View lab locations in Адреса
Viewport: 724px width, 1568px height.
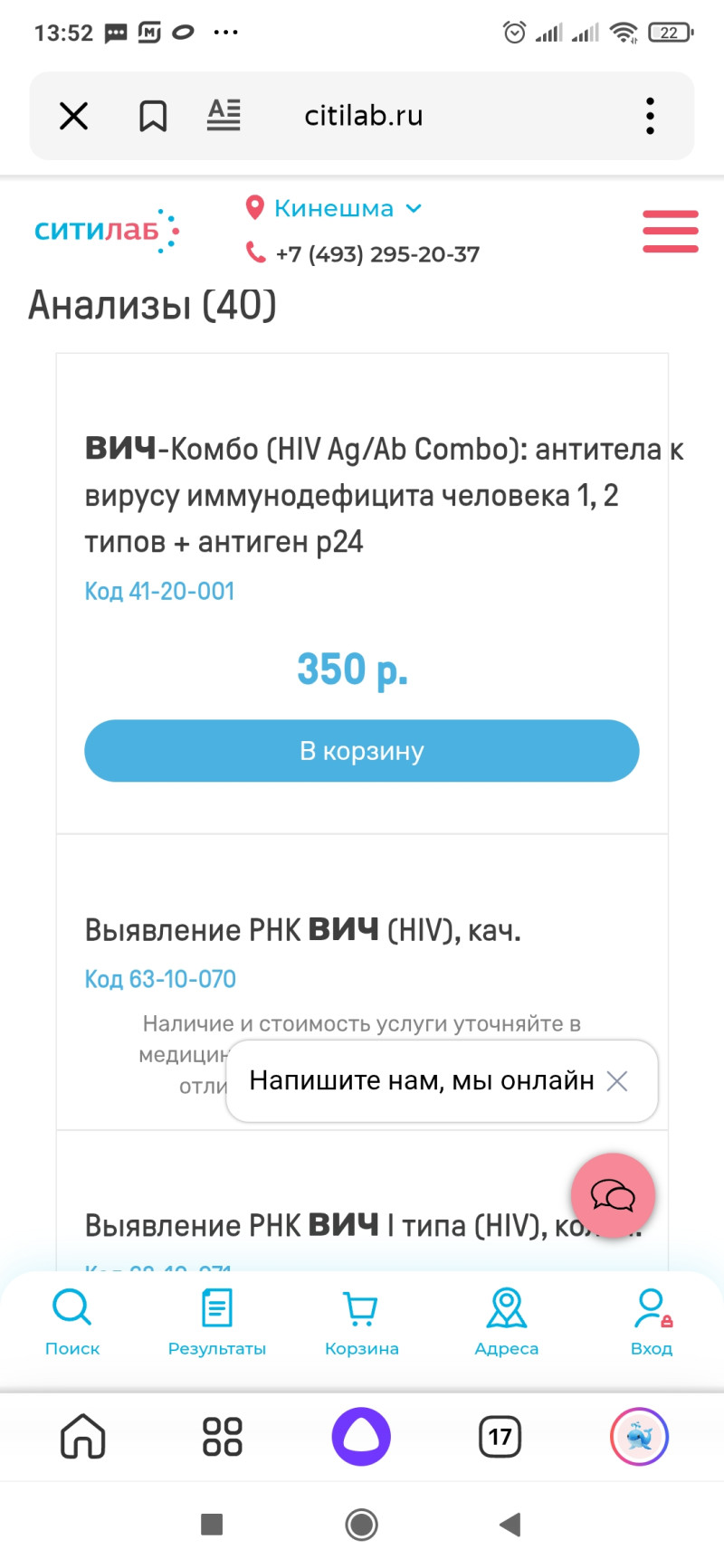[x=507, y=1322]
